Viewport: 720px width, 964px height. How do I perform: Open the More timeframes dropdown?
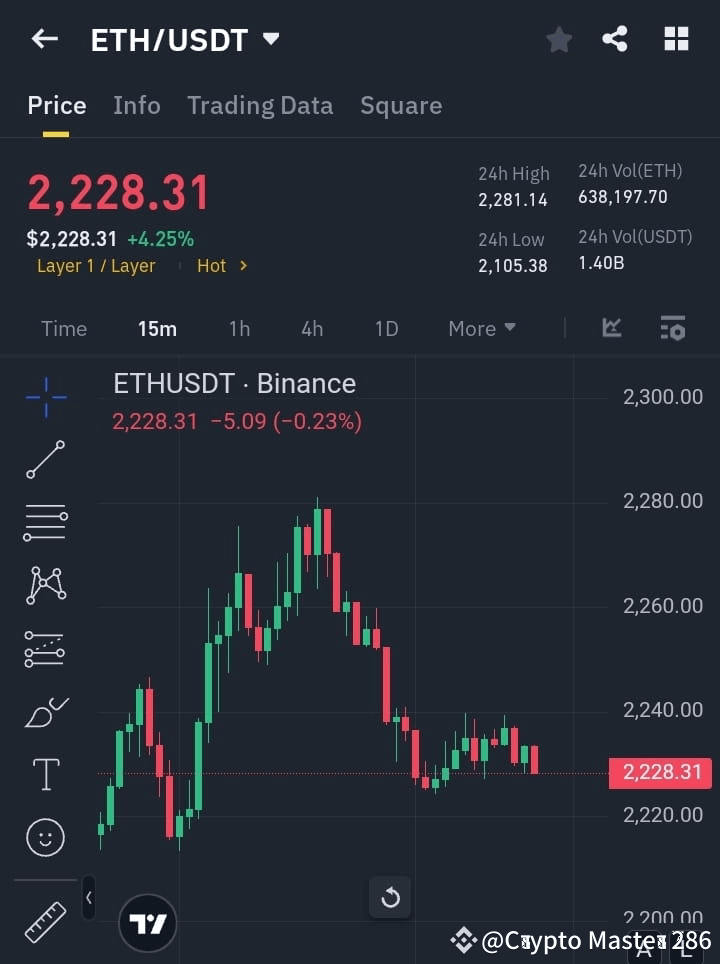click(x=481, y=328)
